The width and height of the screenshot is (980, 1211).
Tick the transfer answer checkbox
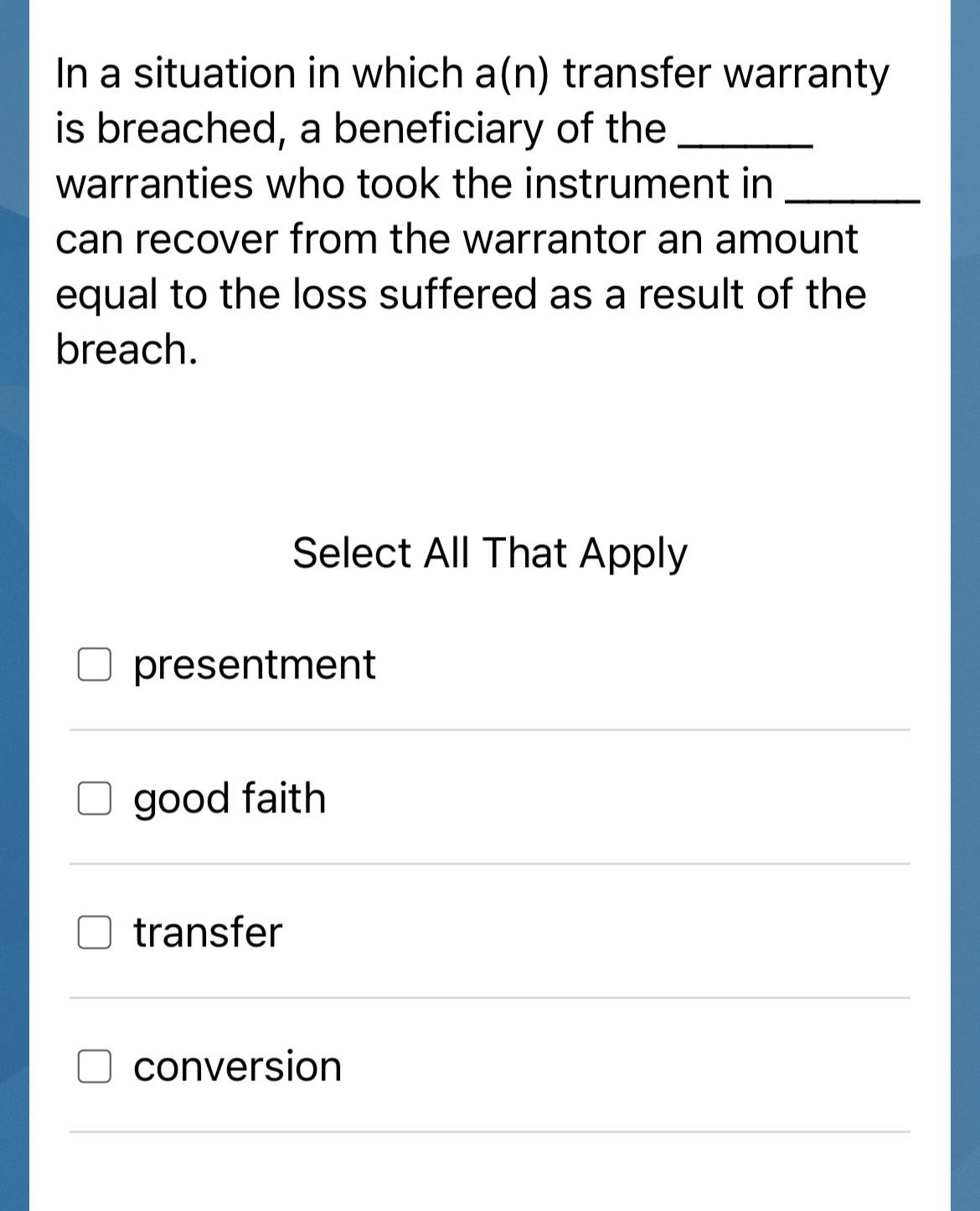[x=95, y=932]
